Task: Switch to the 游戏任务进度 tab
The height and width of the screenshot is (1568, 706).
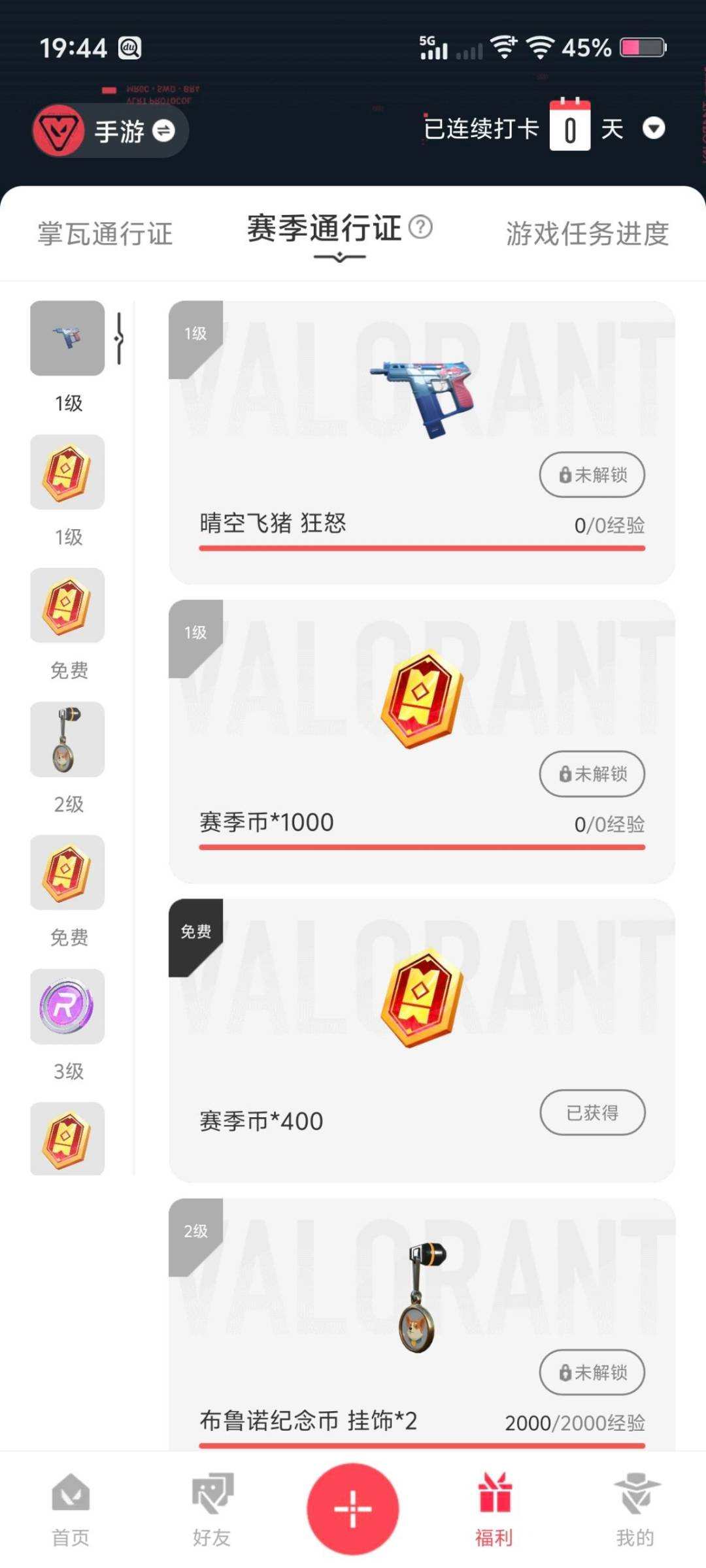Action: [x=586, y=235]
